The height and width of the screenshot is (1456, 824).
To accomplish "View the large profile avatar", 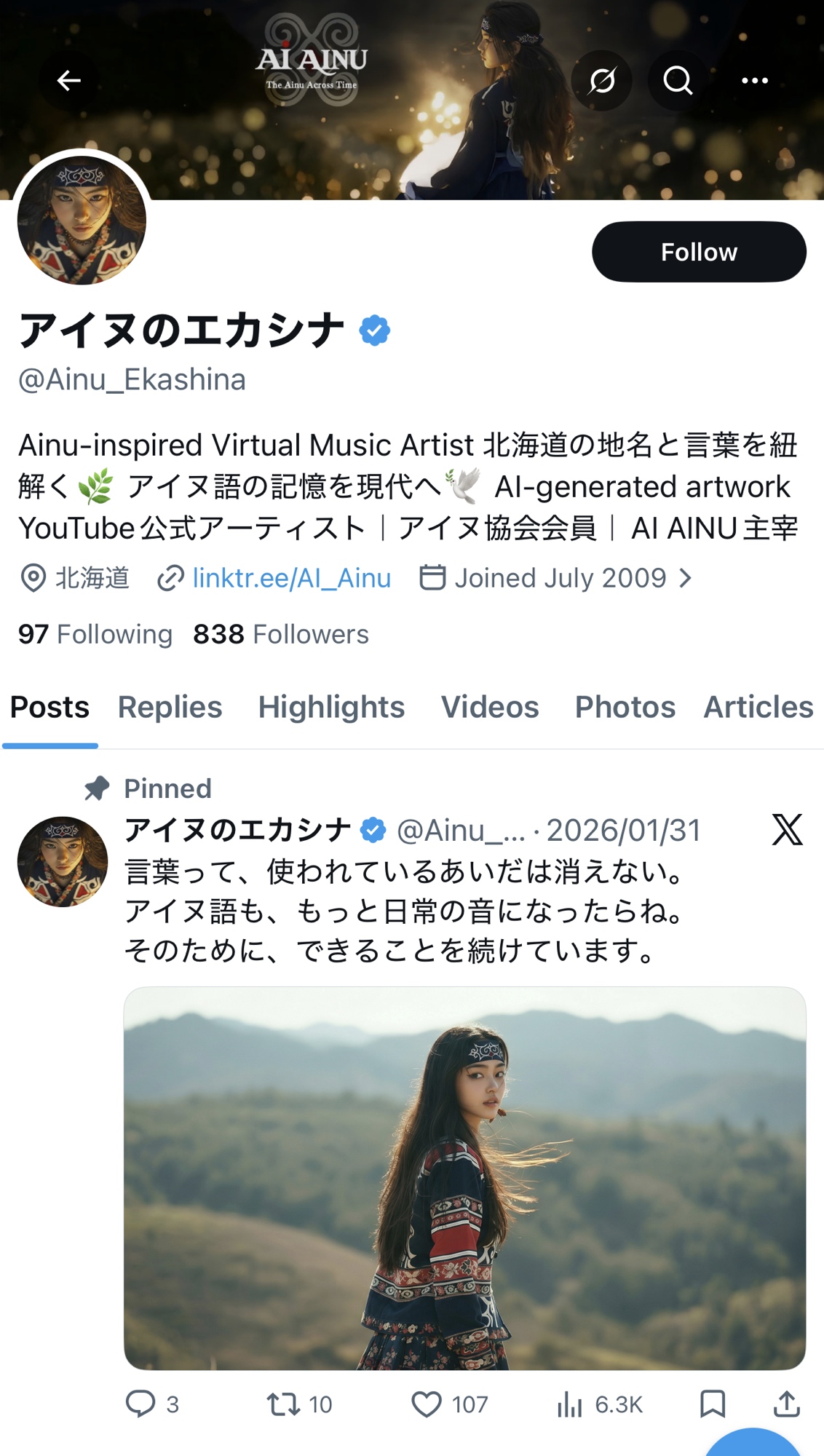I will click(x=82, y=220).
